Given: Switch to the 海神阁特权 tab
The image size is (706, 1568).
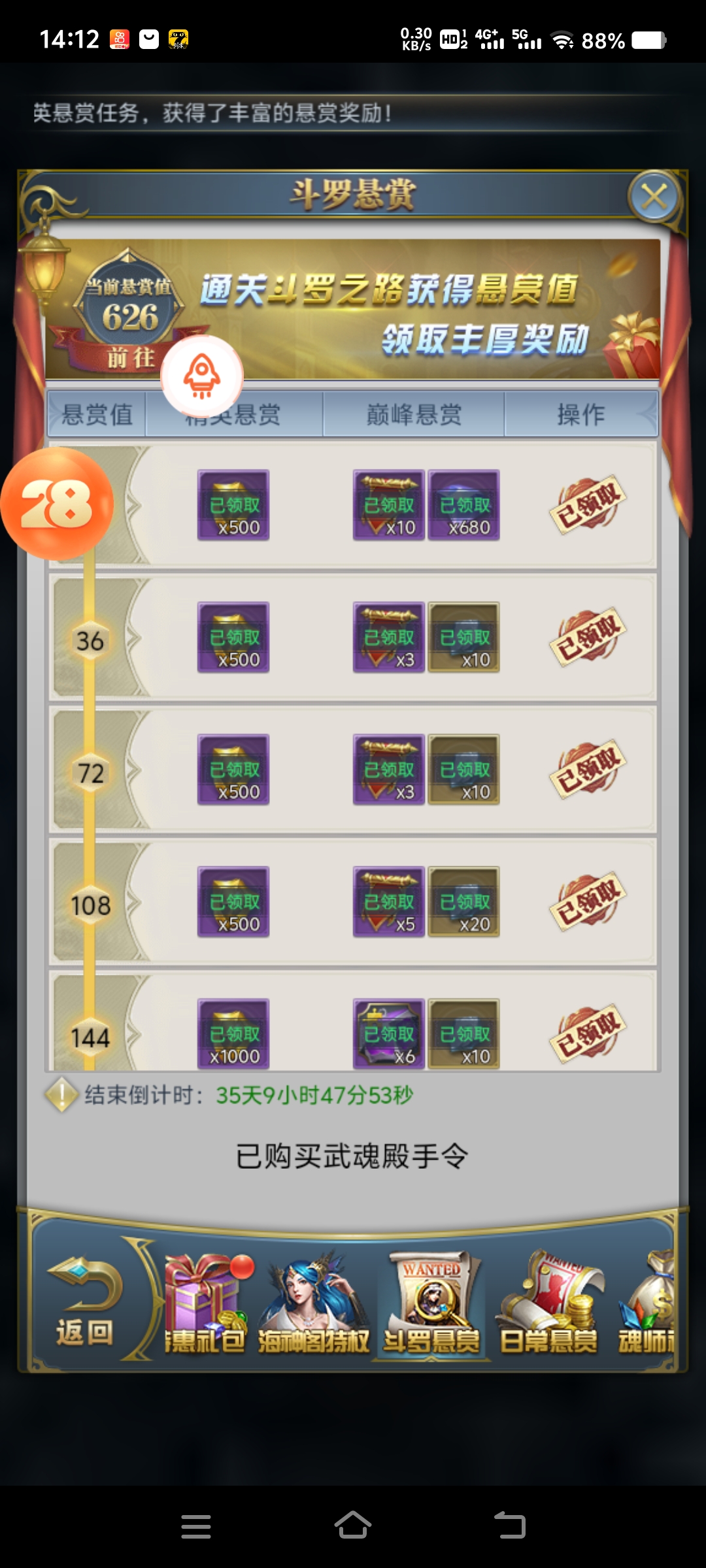Looking at the screenshot, I should [314, 1303].
